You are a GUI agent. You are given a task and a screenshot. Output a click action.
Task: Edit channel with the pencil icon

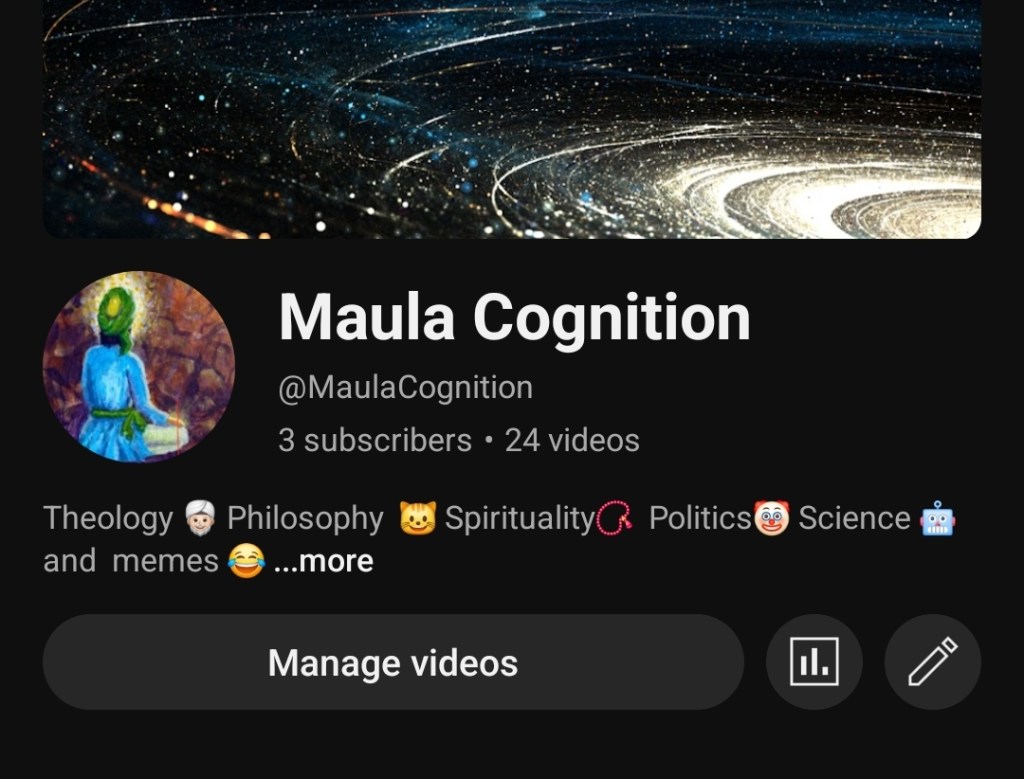(932, 662)
